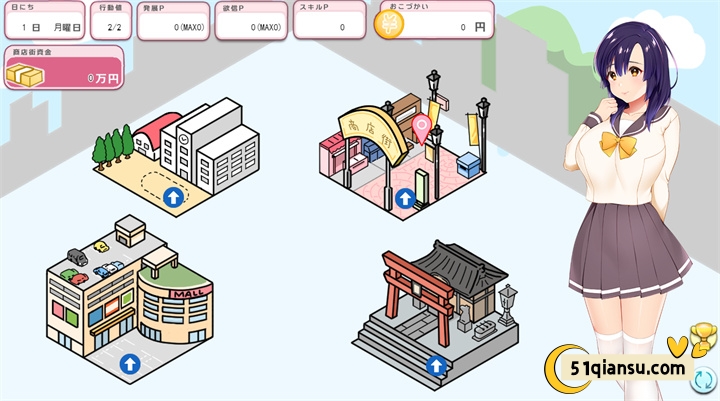
Task: Tap the blue refresh arrows icon
Action: (x=704, y=380)
